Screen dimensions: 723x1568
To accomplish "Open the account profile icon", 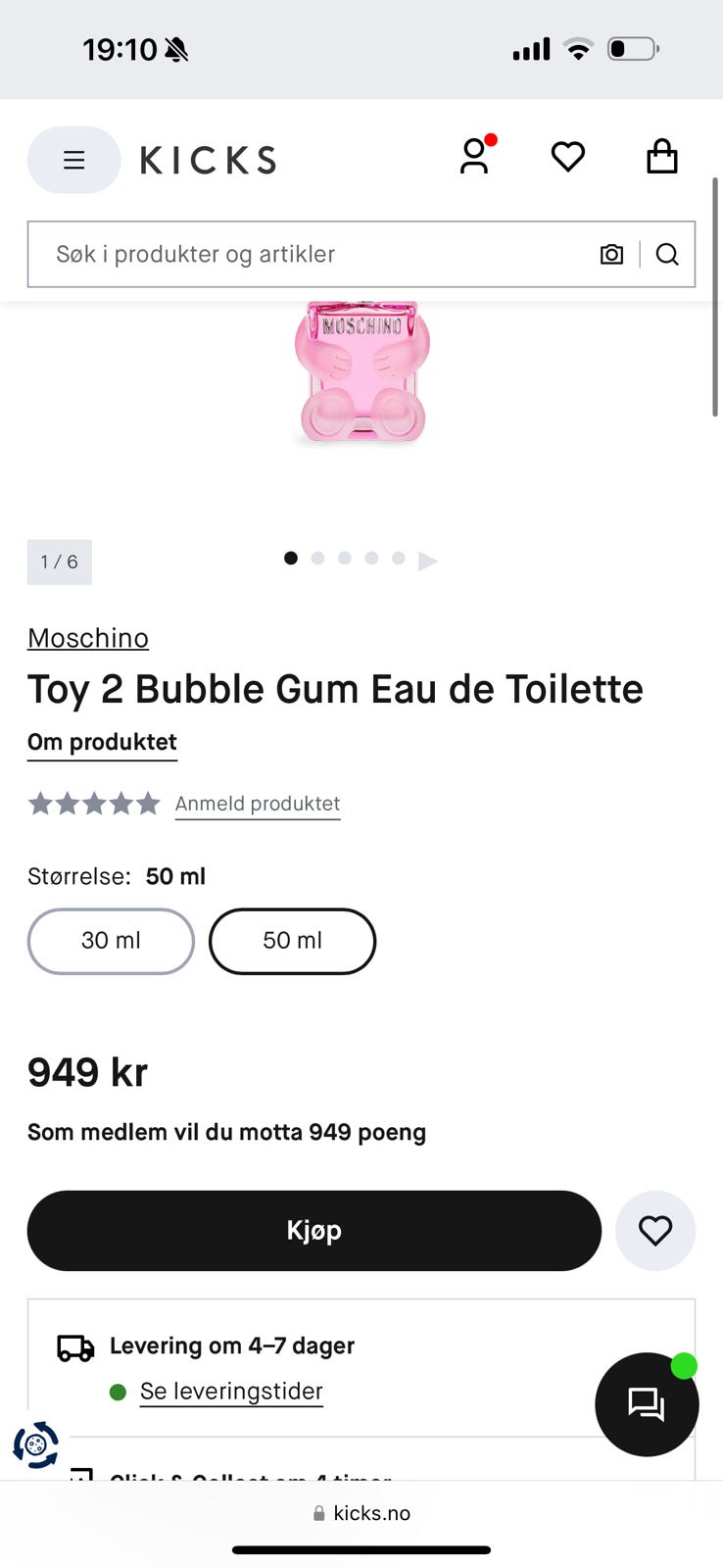I will click(x=475, y=156).
